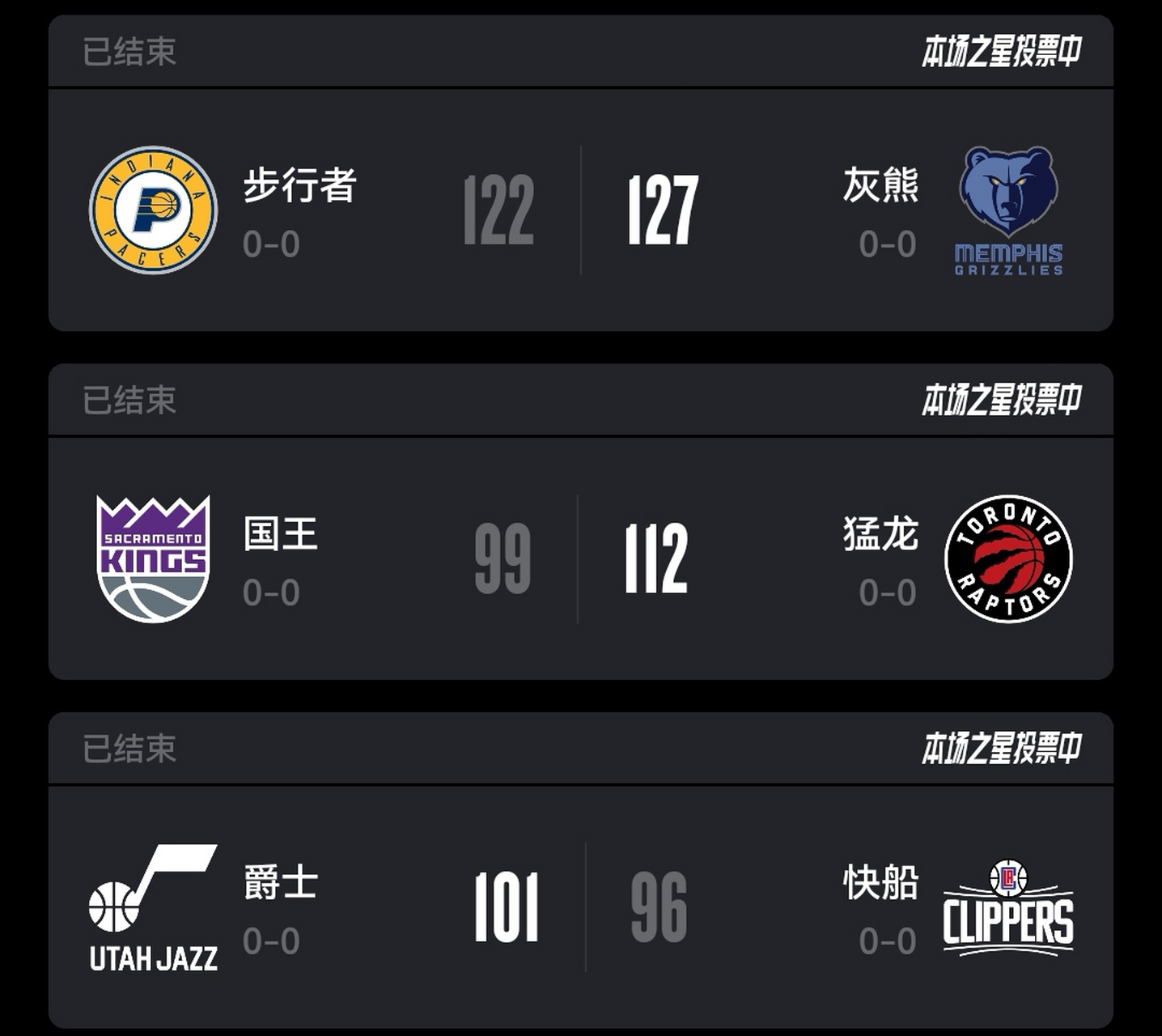The height and width of the screenshot is (1036, 1162).
Task: Vote 本场之星 for 步行者-灰熊 game
Action: coord(1001,52)
